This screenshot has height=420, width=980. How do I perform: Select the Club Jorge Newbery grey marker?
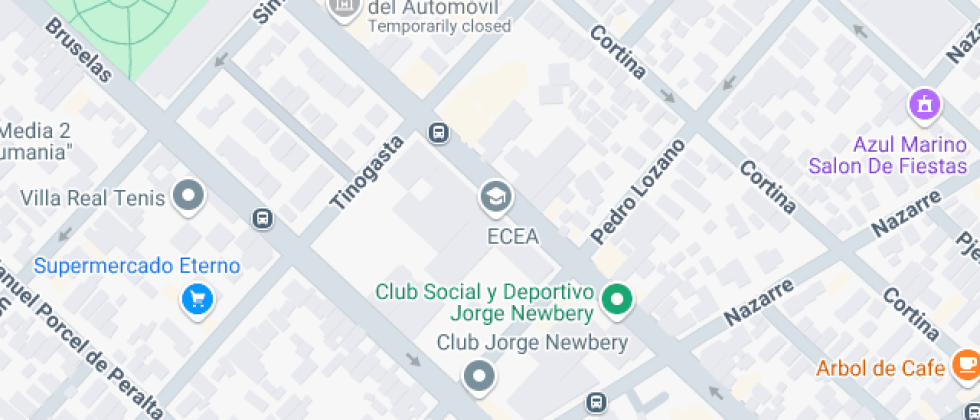point(480,376)
